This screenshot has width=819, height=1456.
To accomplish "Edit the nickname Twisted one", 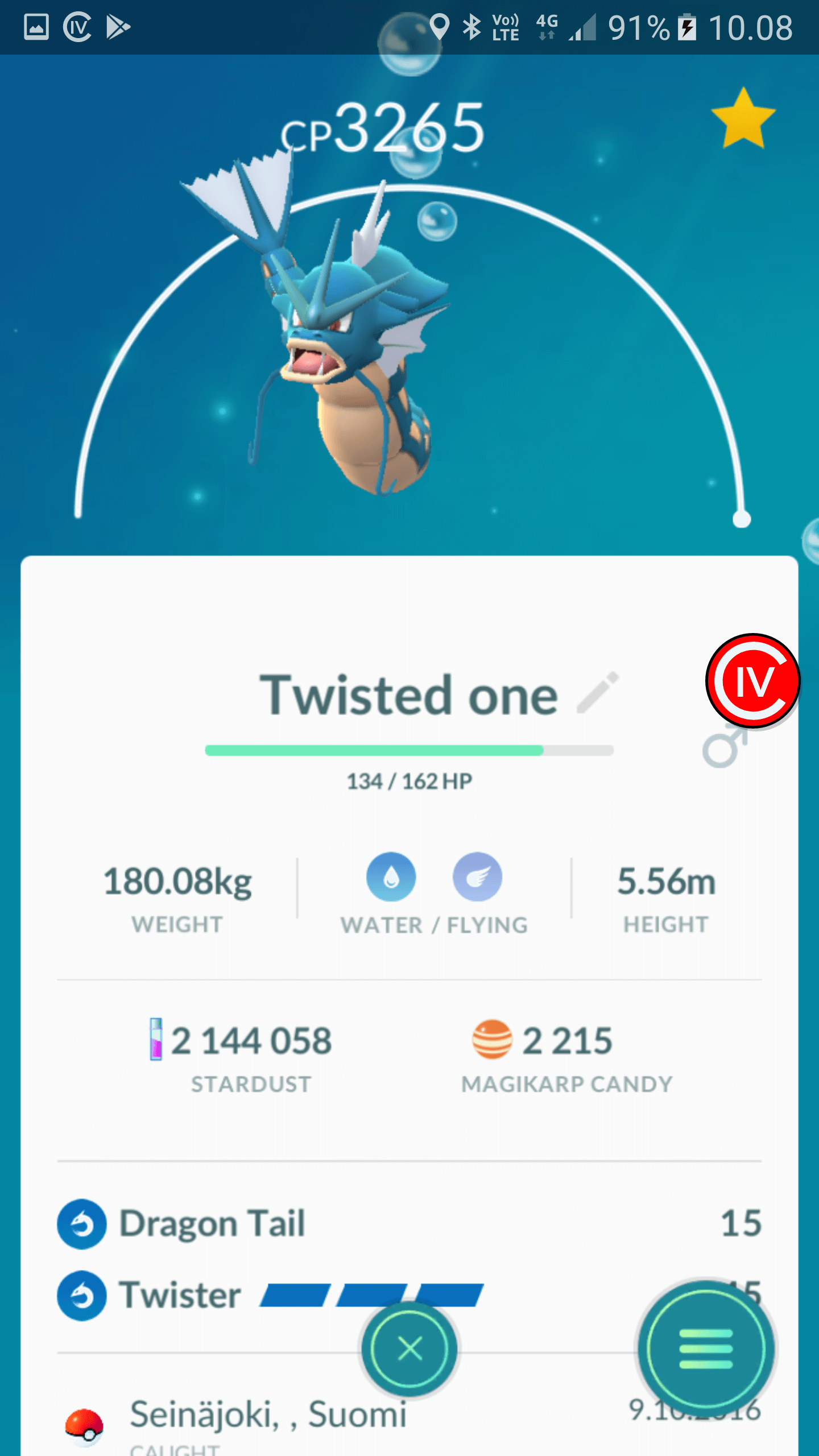I will click(597, 693).
